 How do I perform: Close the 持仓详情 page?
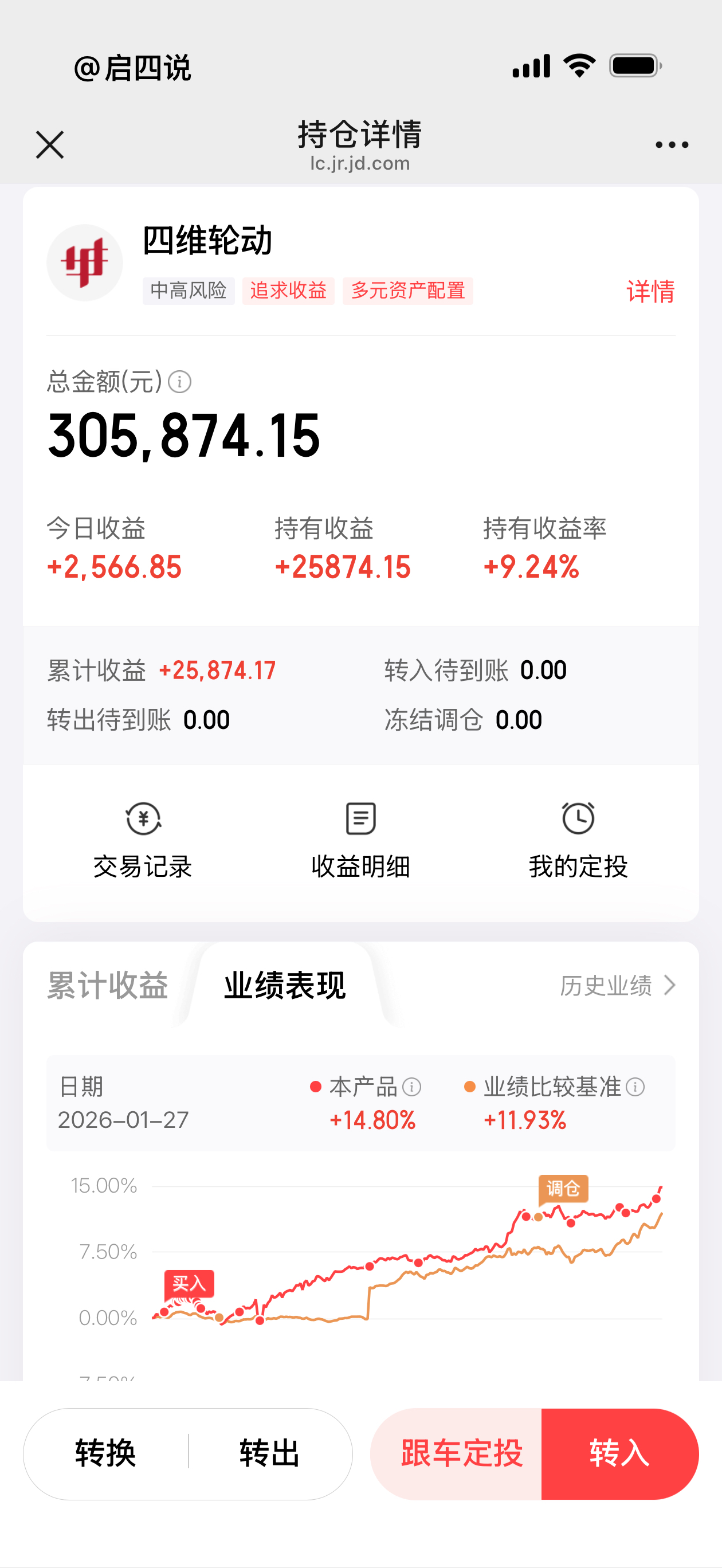click(50, 145)
